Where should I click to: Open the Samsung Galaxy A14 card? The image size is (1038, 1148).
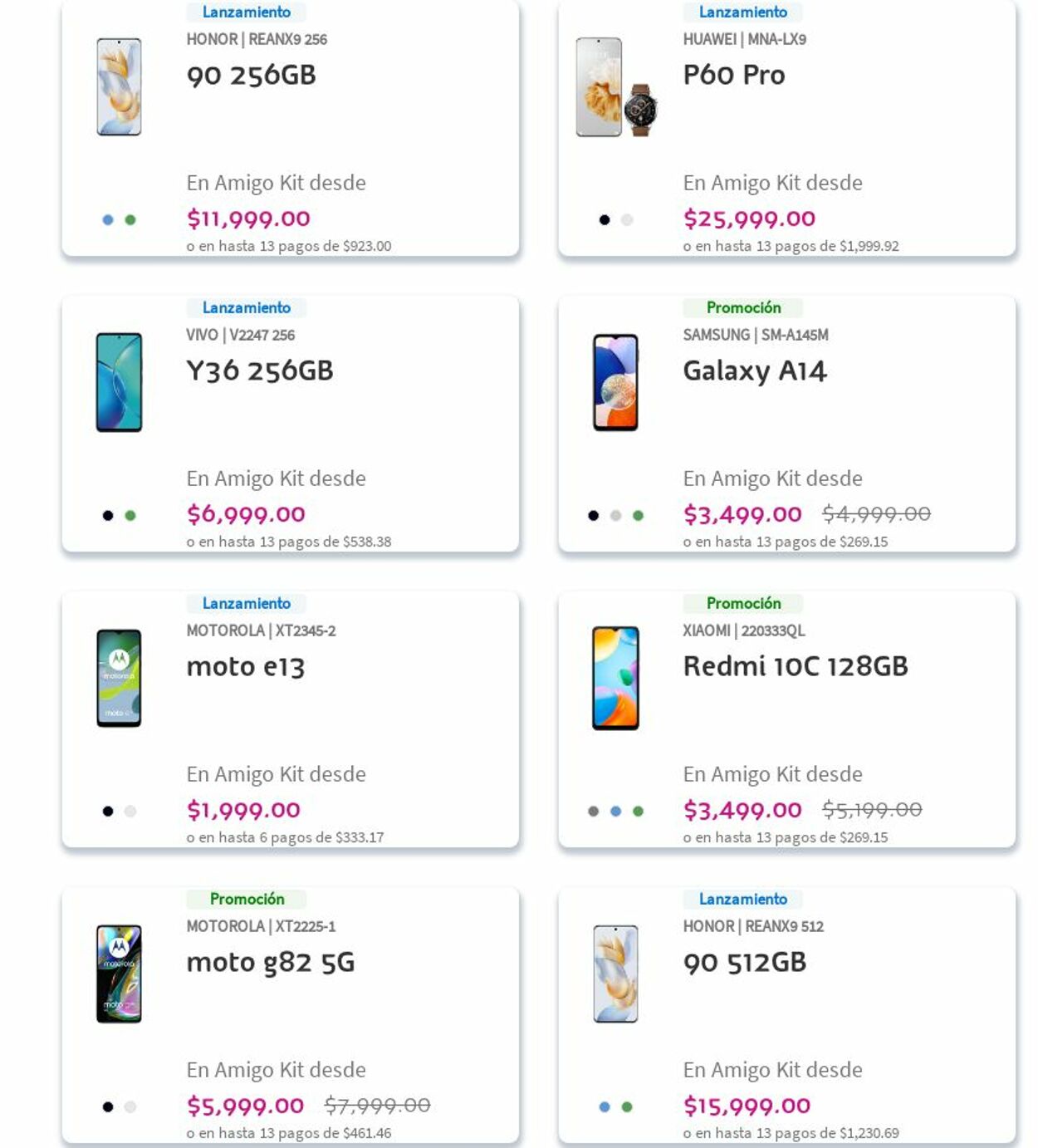(x=754, y=371)
